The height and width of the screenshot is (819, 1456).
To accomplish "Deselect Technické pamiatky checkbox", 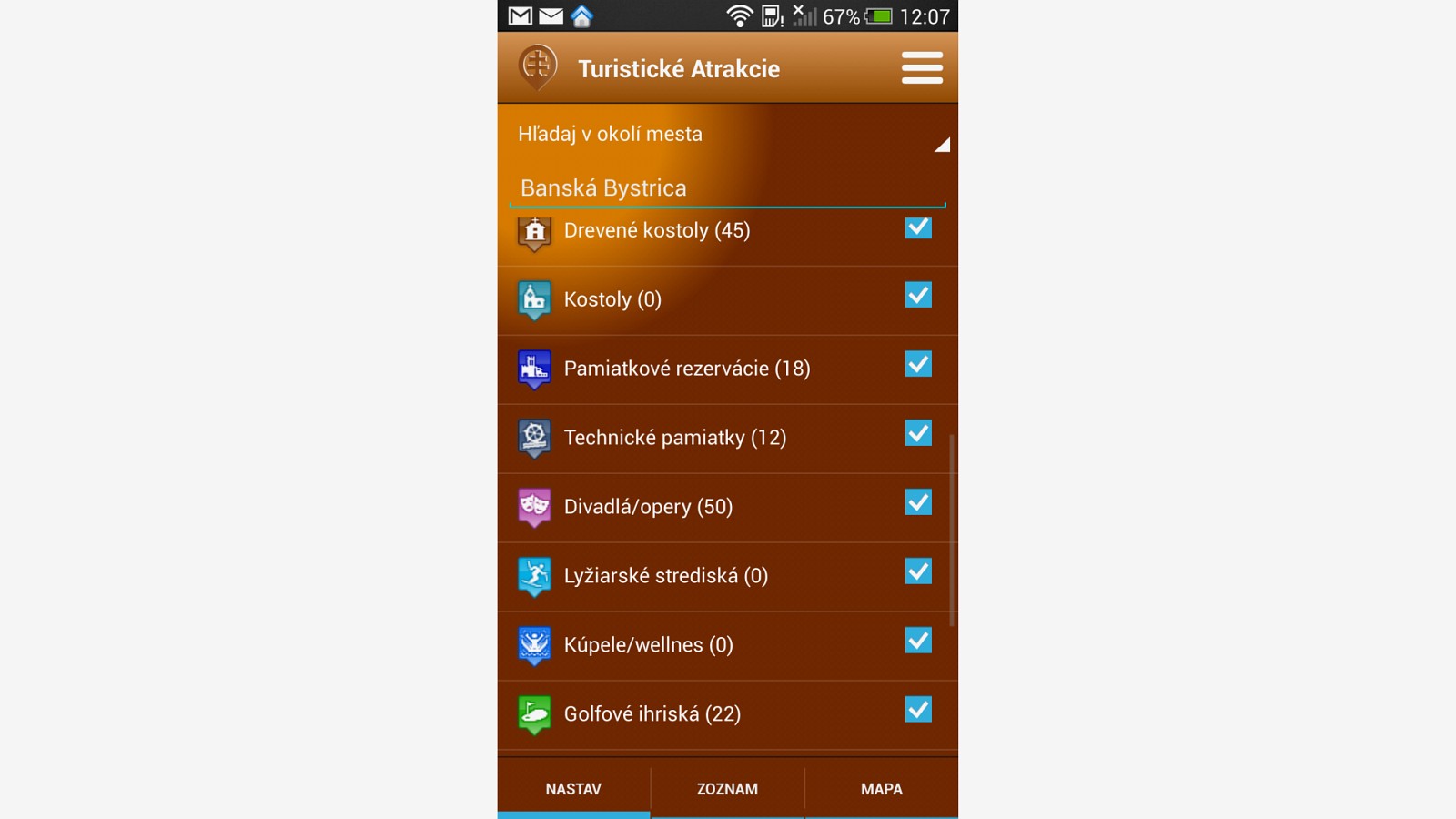I will [x=918, y=434].
